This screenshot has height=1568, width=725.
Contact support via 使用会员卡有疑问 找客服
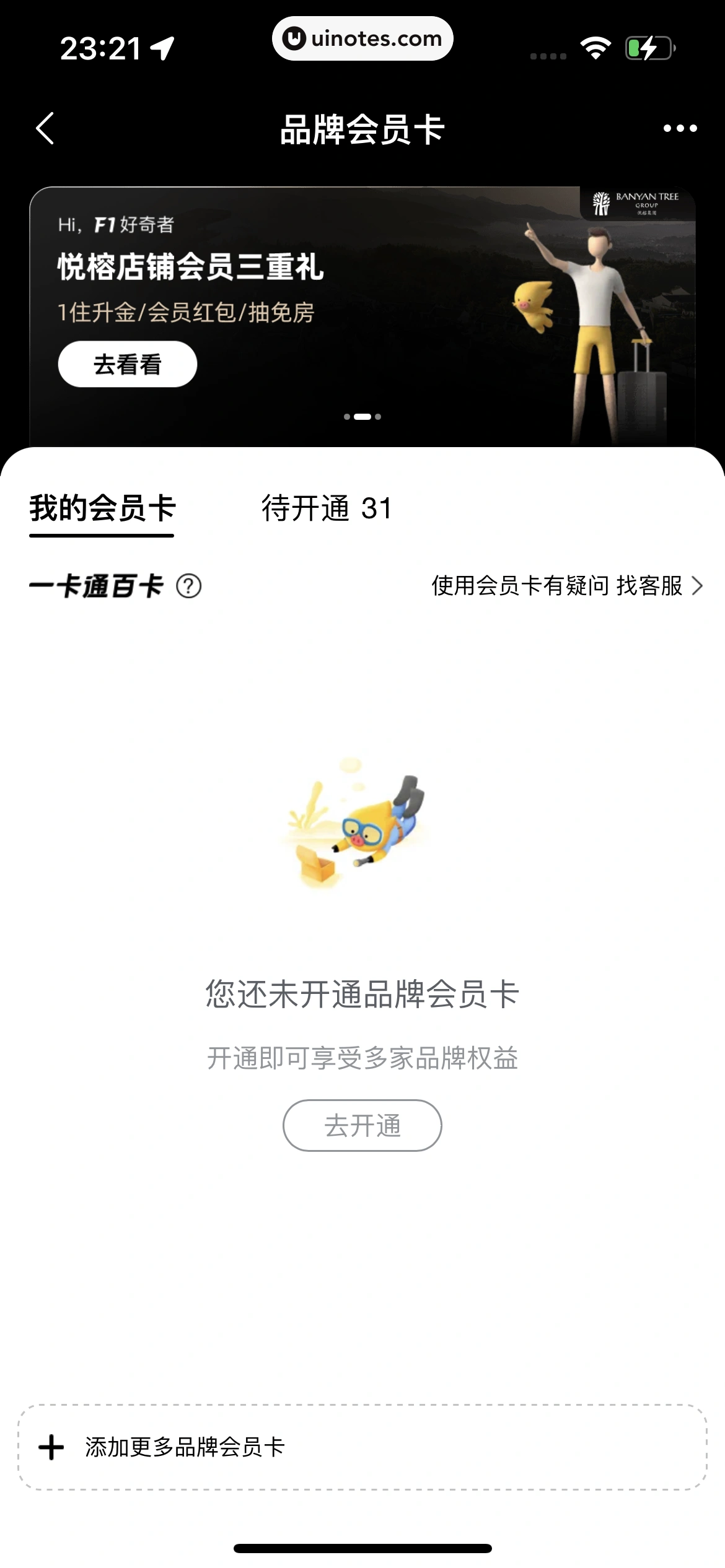click(x=566, y=586)
